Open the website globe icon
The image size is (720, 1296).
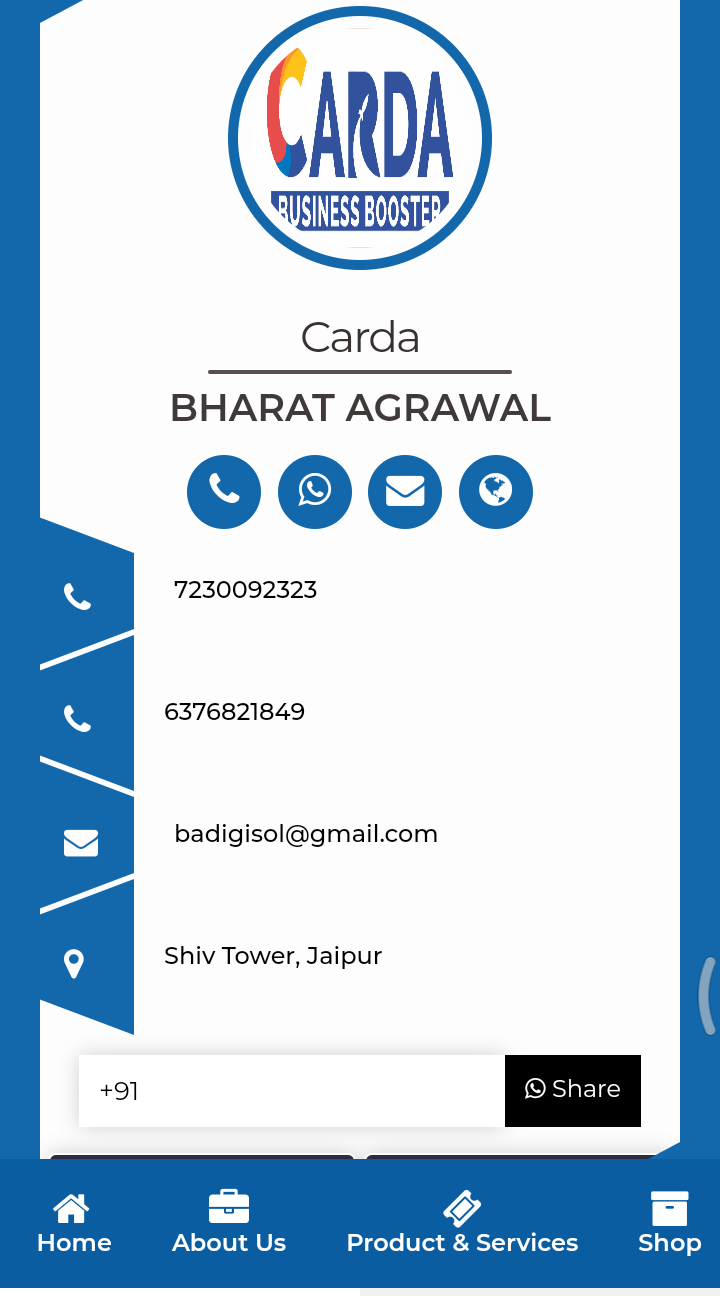click(496, 491)
